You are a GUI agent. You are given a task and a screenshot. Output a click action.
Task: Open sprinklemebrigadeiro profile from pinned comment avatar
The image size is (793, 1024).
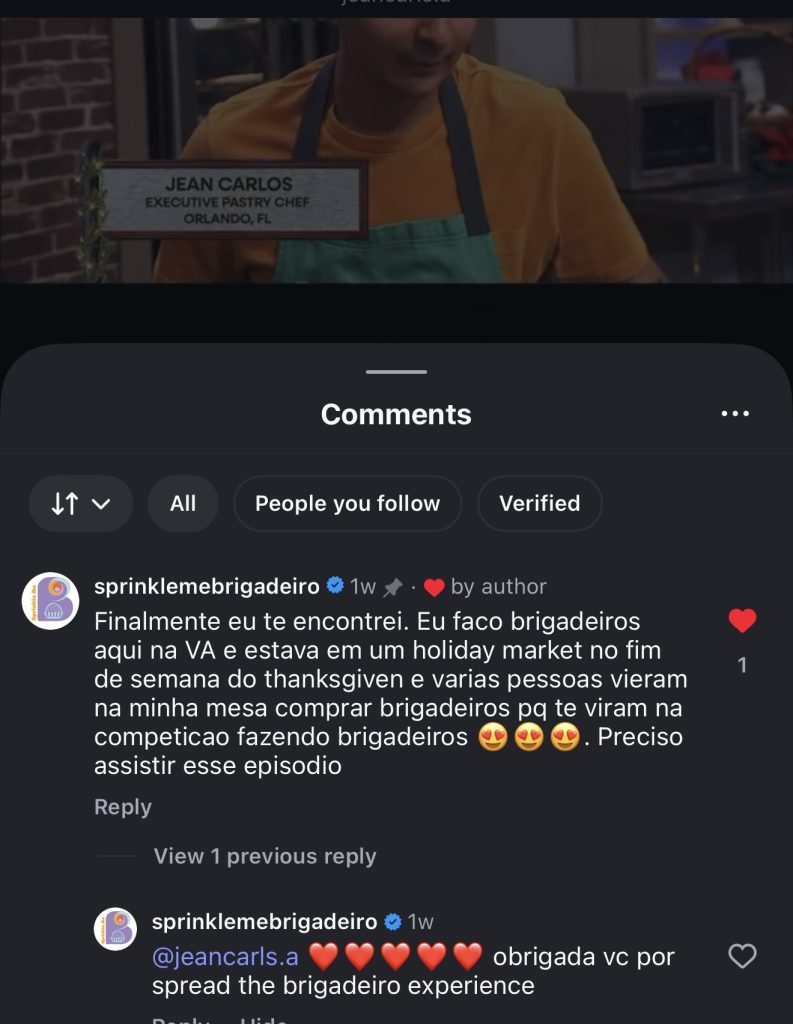(50, 601)
